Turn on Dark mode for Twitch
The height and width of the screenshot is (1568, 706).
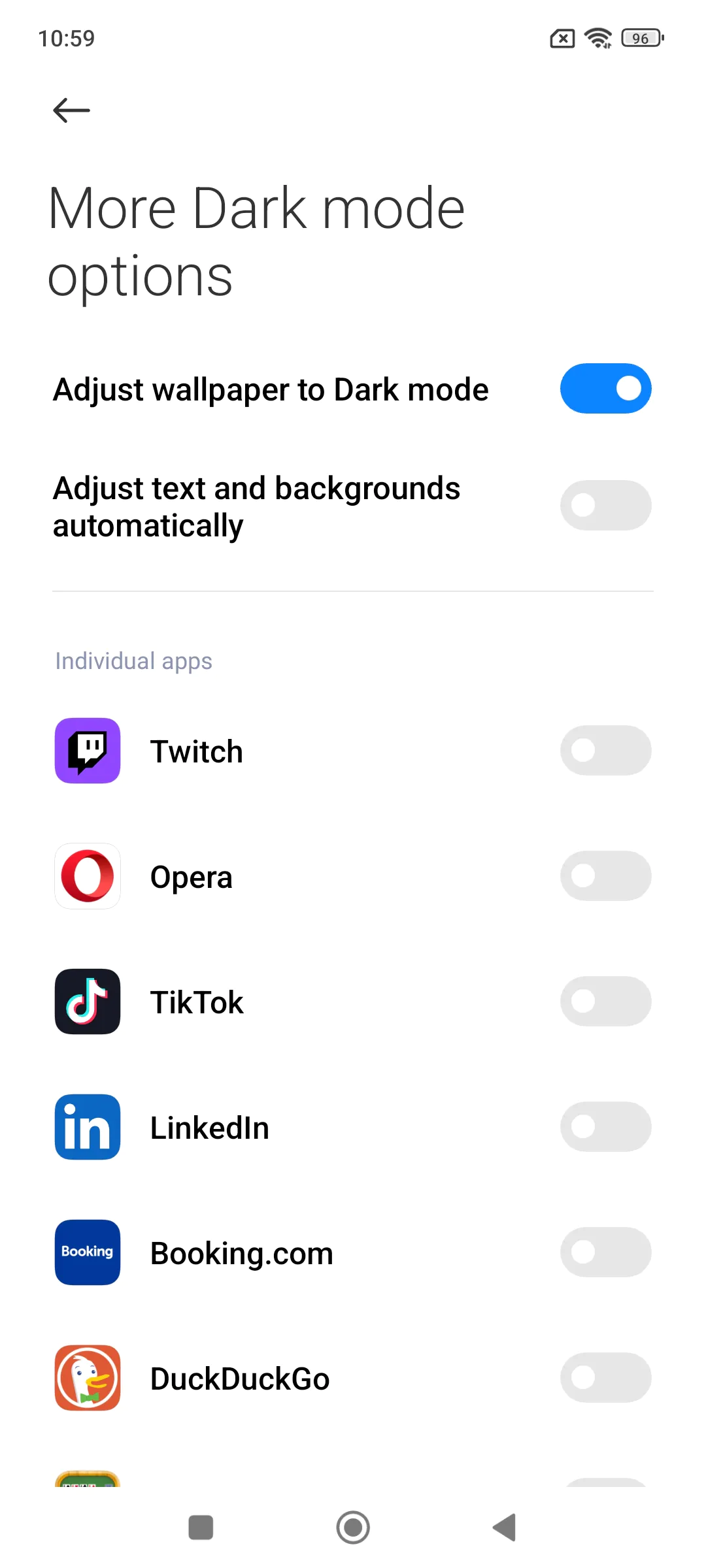tap(605, 750)
